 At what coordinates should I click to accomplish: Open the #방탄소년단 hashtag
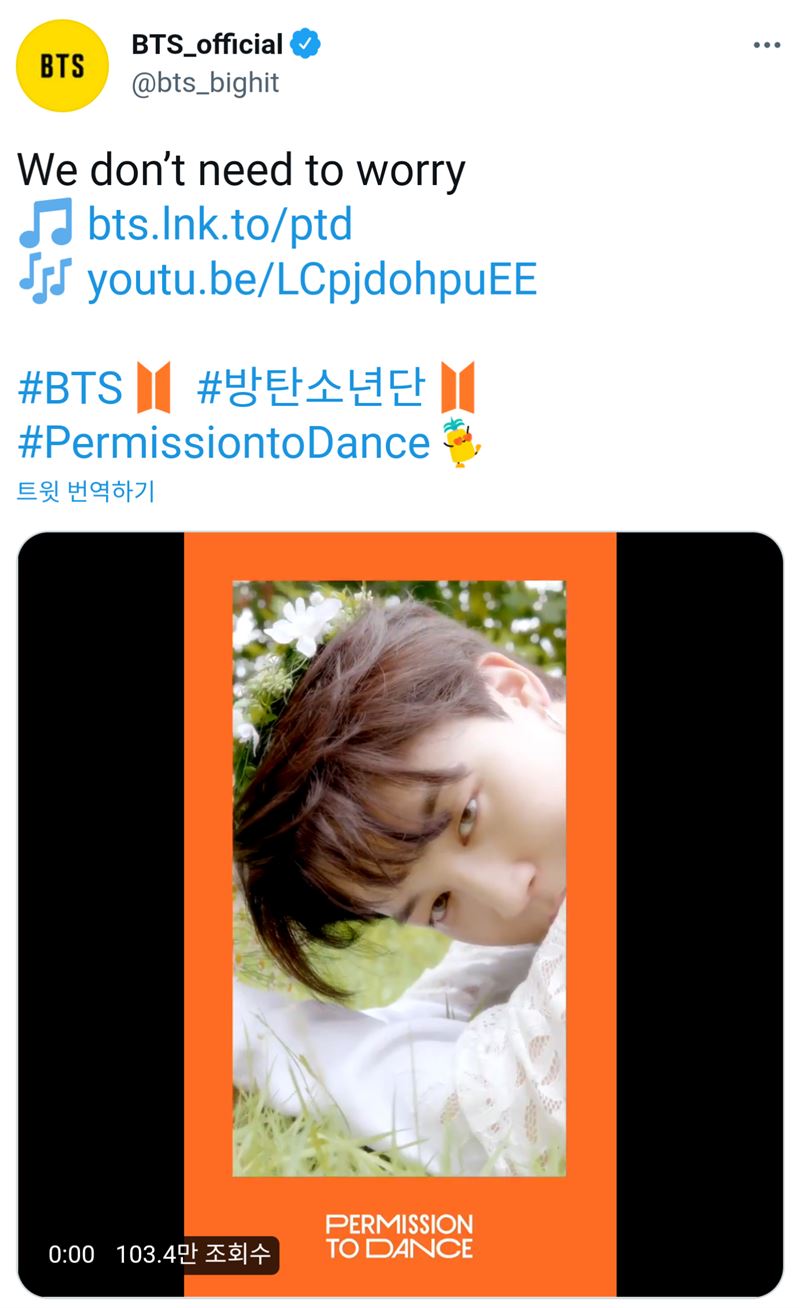coord(312,388)
